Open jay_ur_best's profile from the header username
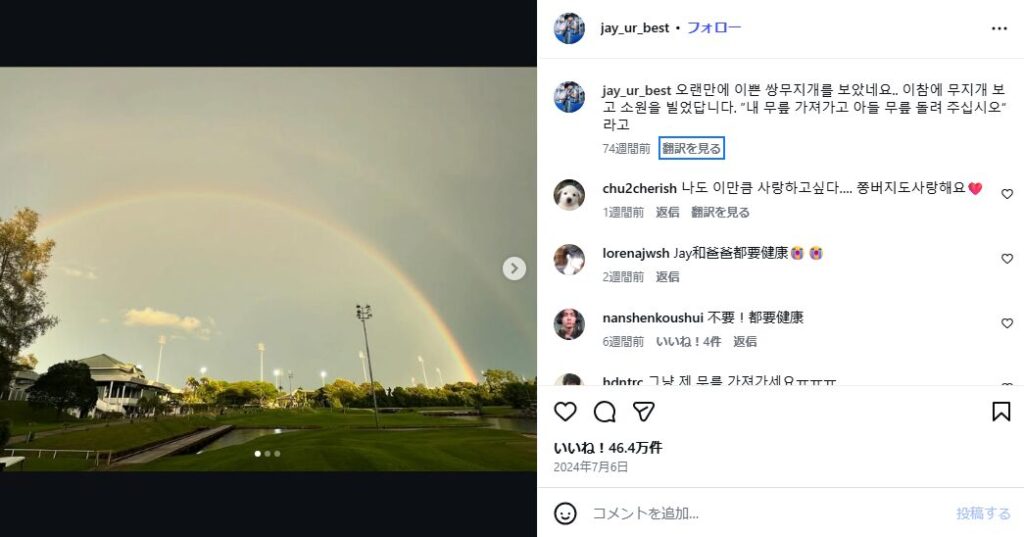 (635, 28)
